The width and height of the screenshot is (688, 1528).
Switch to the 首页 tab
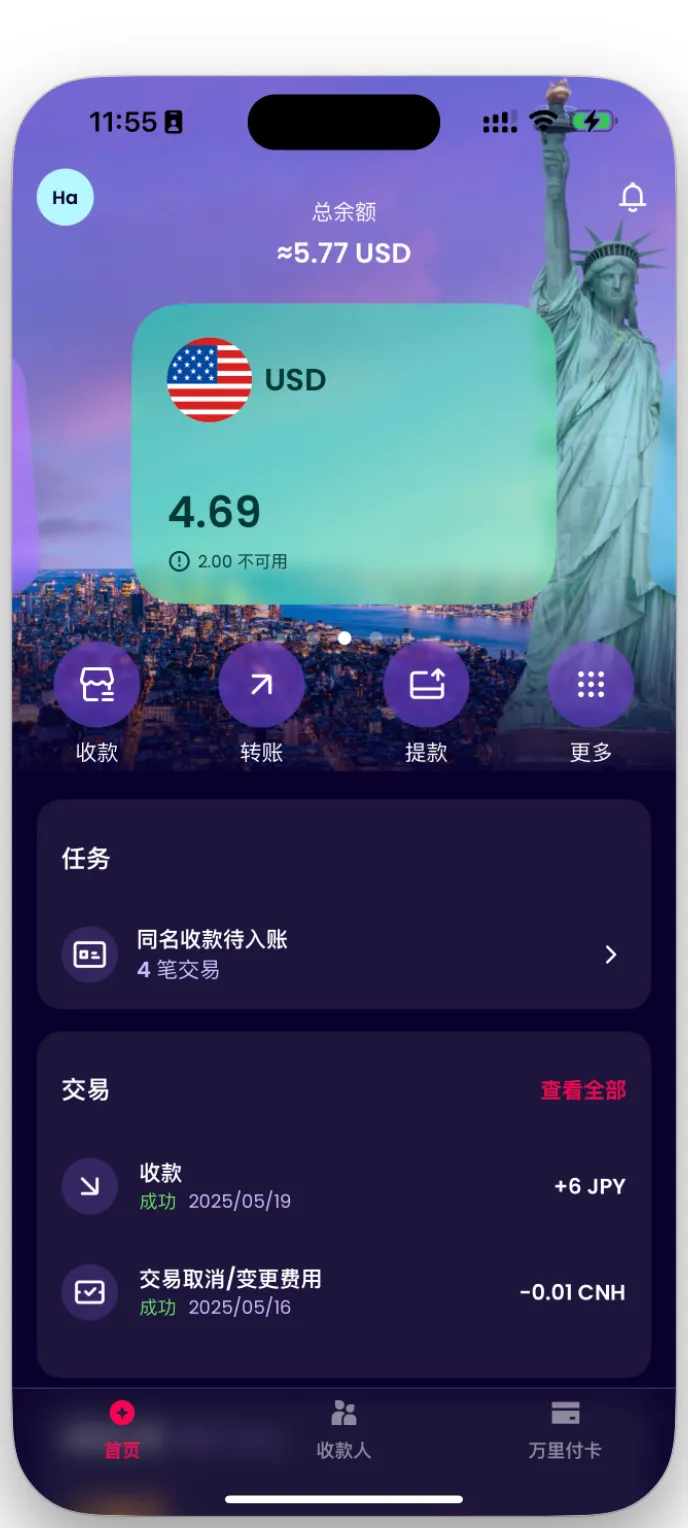[x=122, y=1430]
